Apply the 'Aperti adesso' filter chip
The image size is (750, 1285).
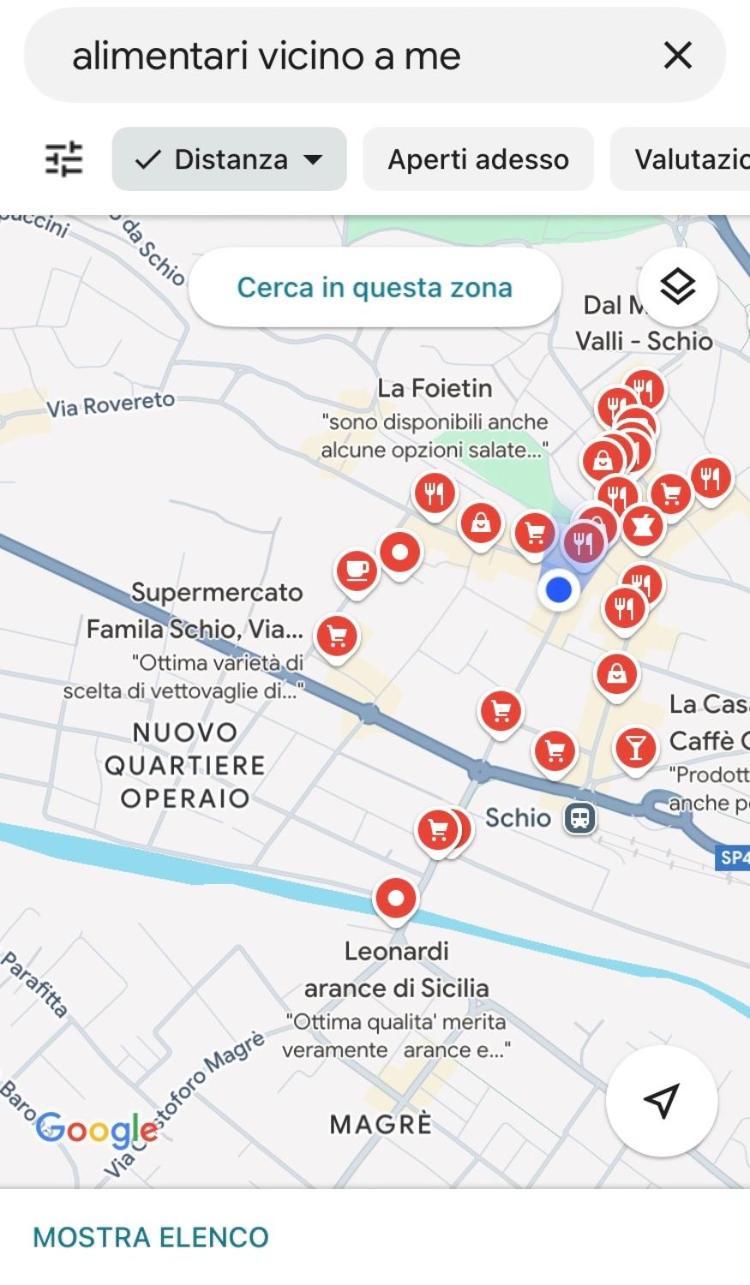pos(478,159)
